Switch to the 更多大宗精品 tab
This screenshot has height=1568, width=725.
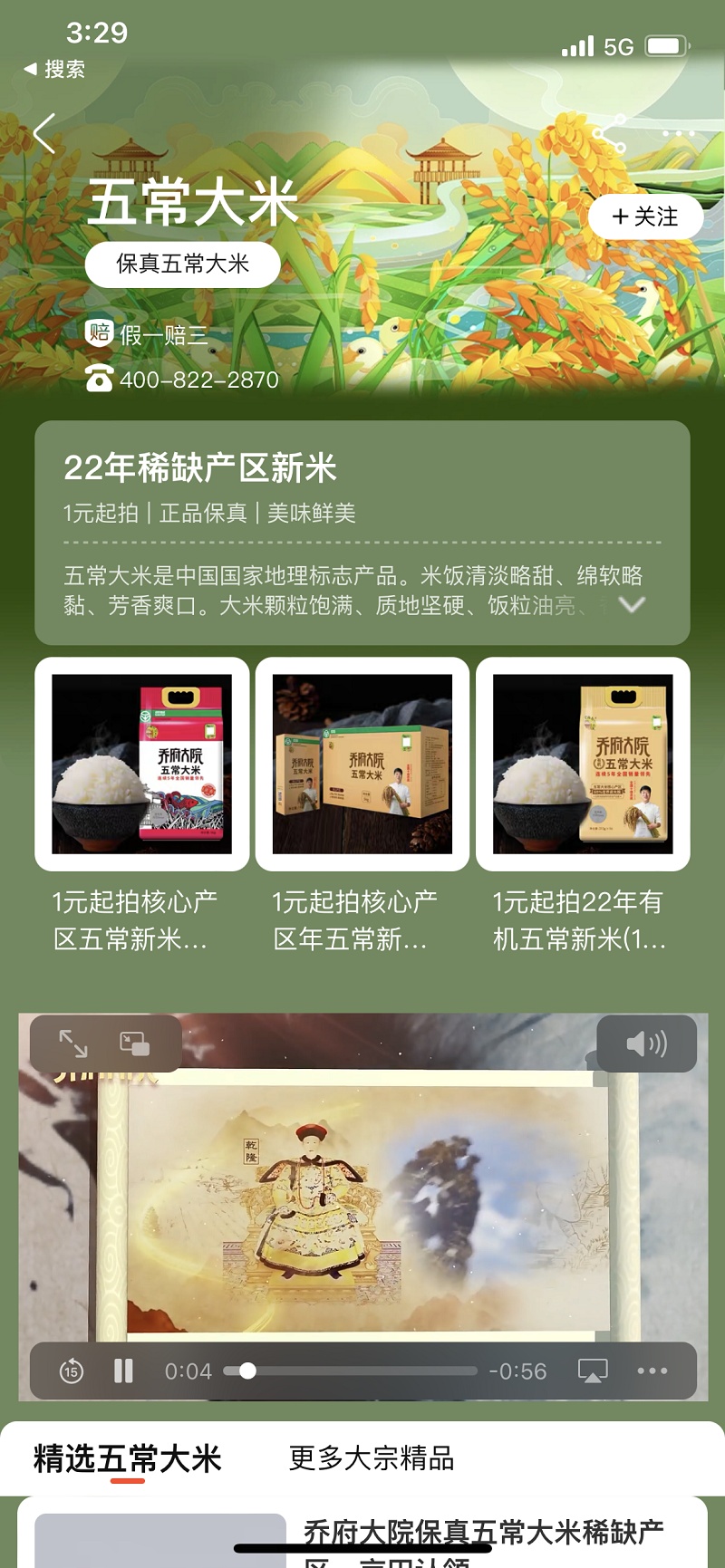coord(372,1458)
